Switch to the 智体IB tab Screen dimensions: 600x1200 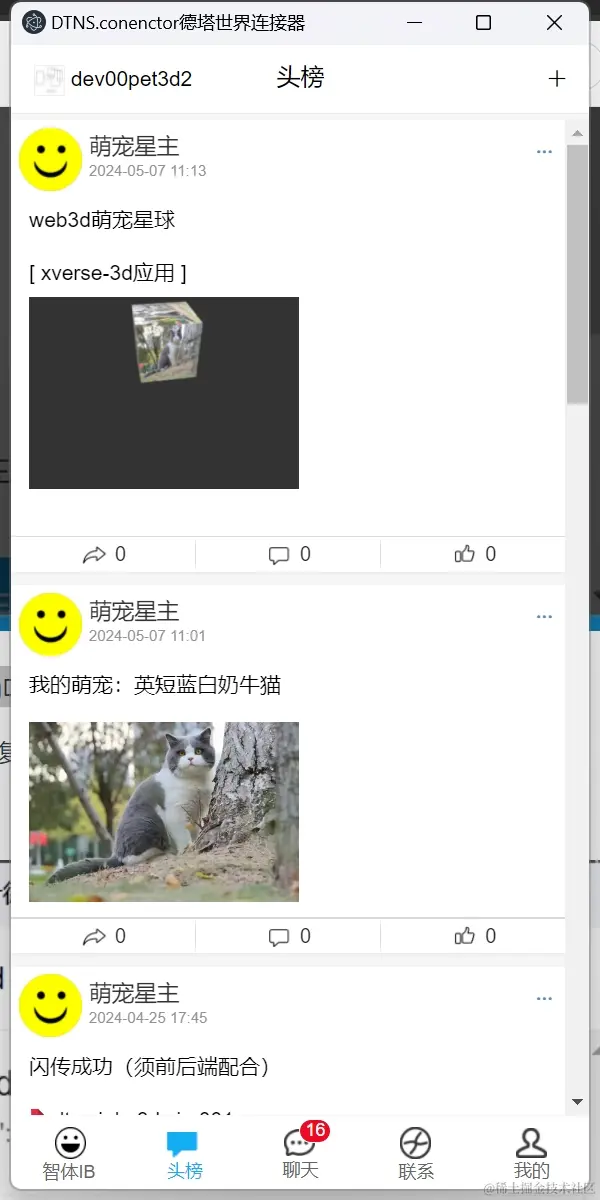[x=69, y=1153]
